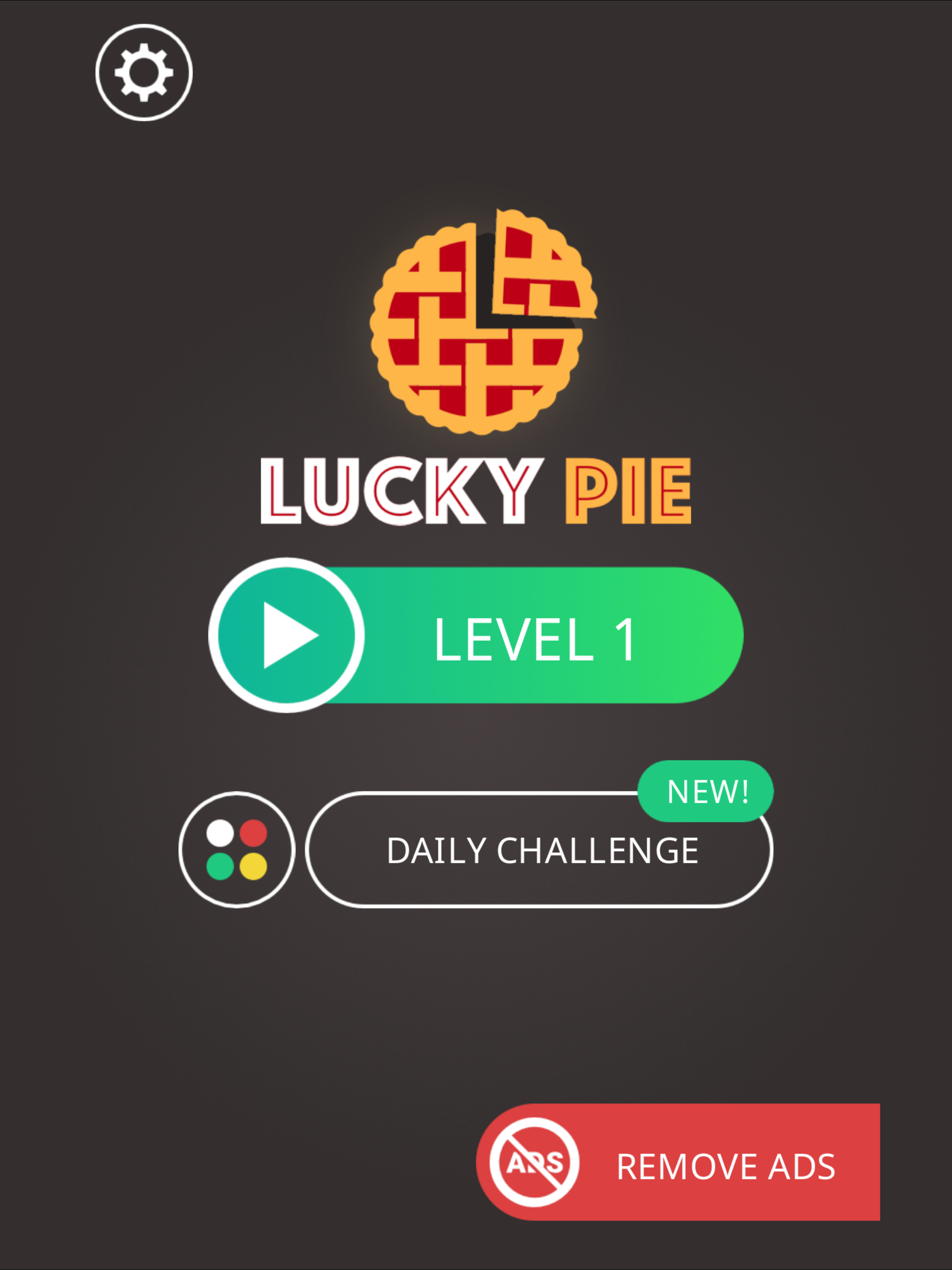Tap the four colored dots icon
This screenshot has width=952, height=1270.
237,850
